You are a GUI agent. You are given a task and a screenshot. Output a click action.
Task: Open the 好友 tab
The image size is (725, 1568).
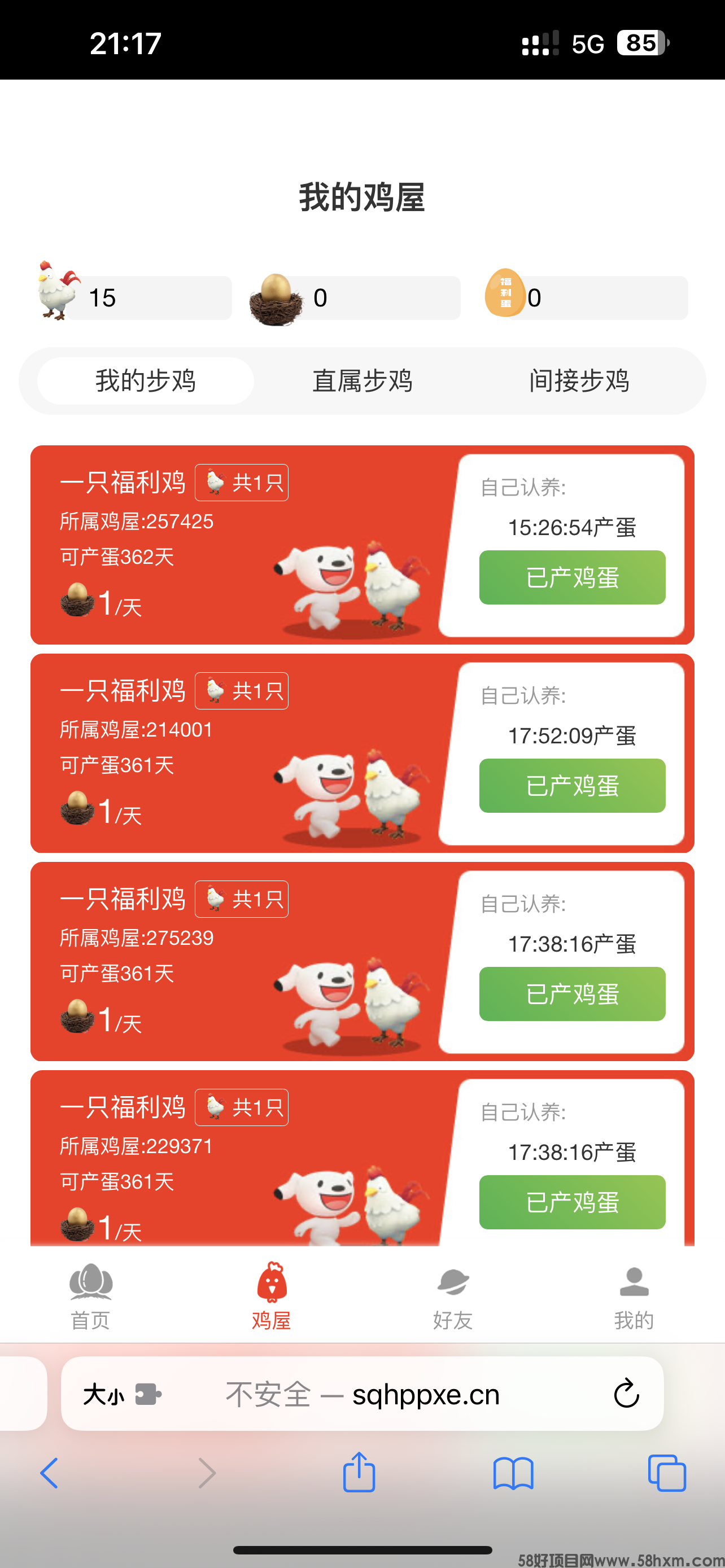(x=453, y=1295)
